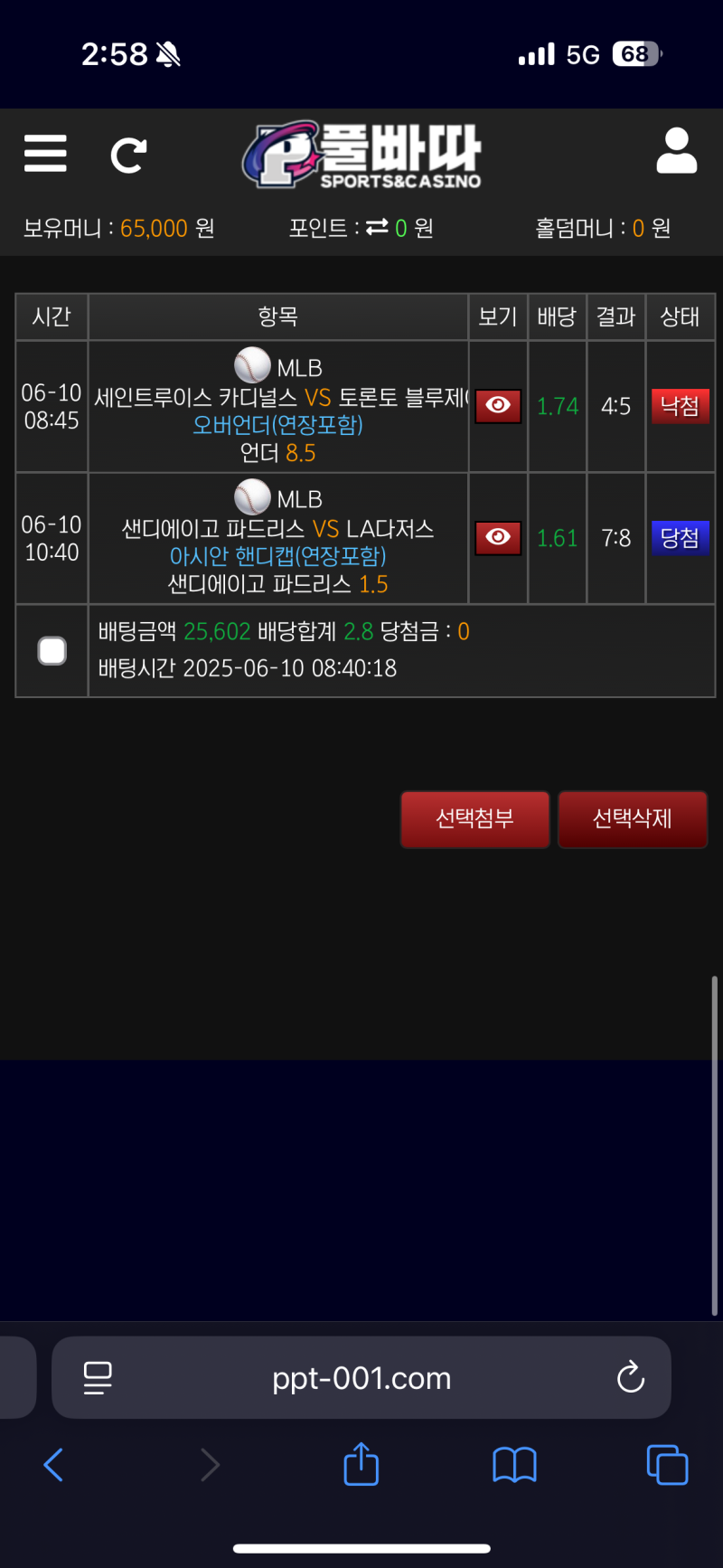
Task: Tap the point exchange arrows icon
Action: (x=377, y=227)
